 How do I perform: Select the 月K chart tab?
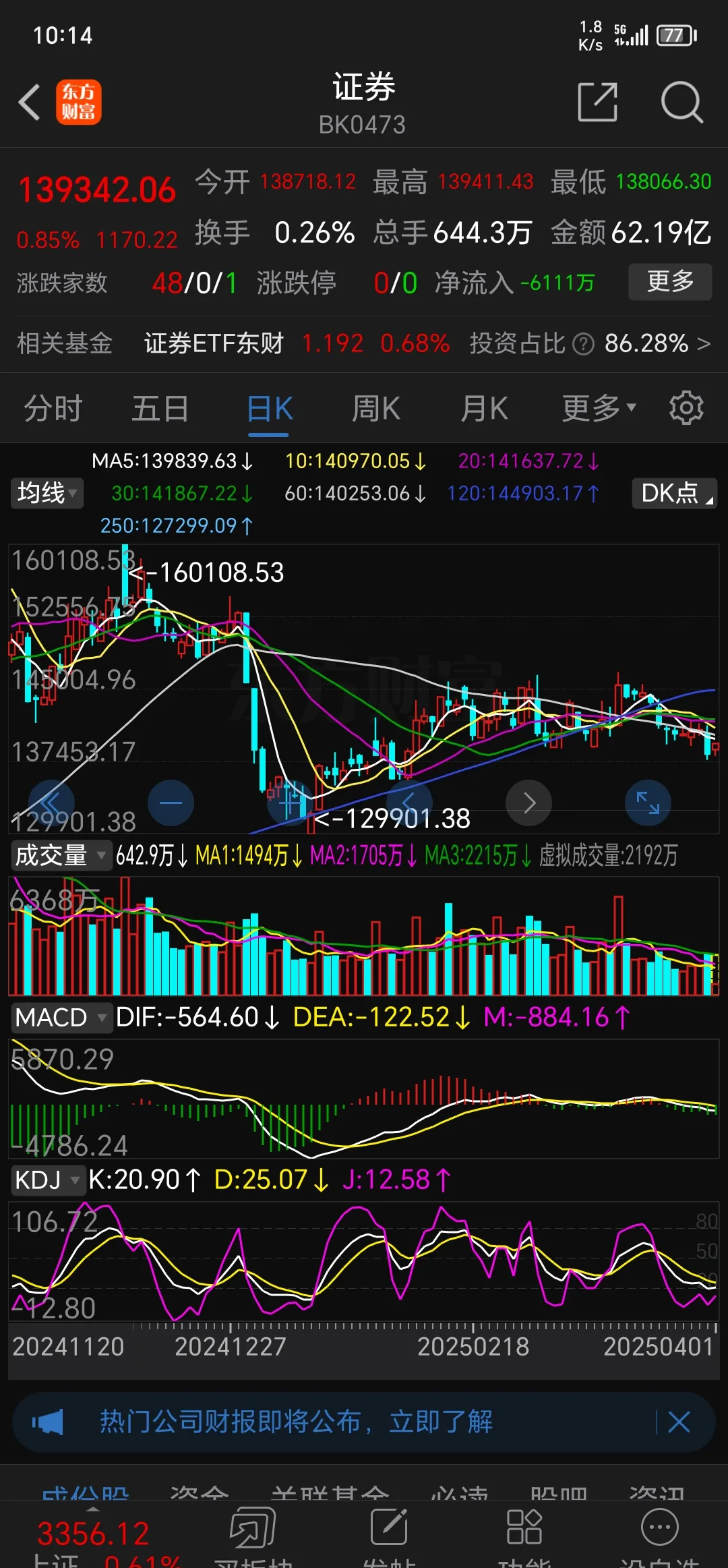click(484, 409)
